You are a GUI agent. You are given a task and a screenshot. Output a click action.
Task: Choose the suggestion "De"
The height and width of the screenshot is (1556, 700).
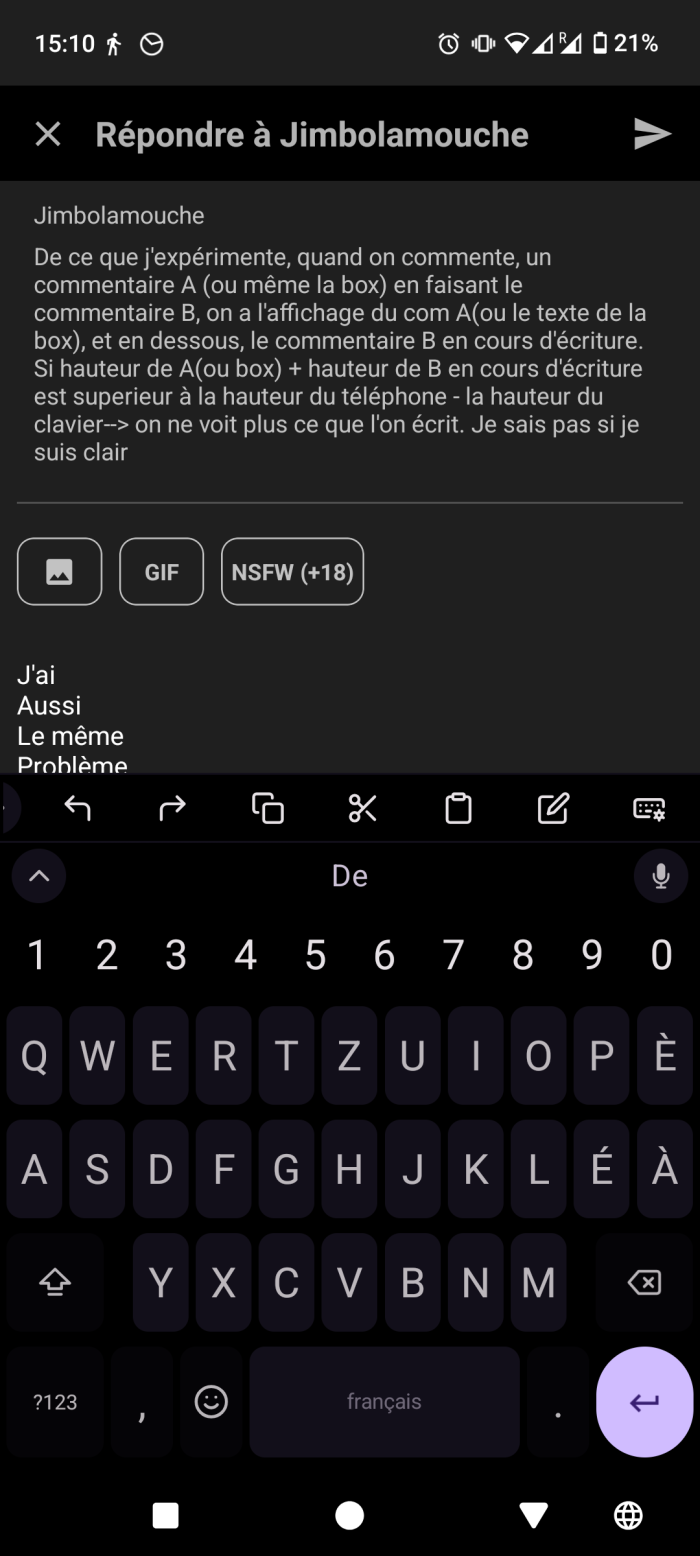tap(350, 876)
